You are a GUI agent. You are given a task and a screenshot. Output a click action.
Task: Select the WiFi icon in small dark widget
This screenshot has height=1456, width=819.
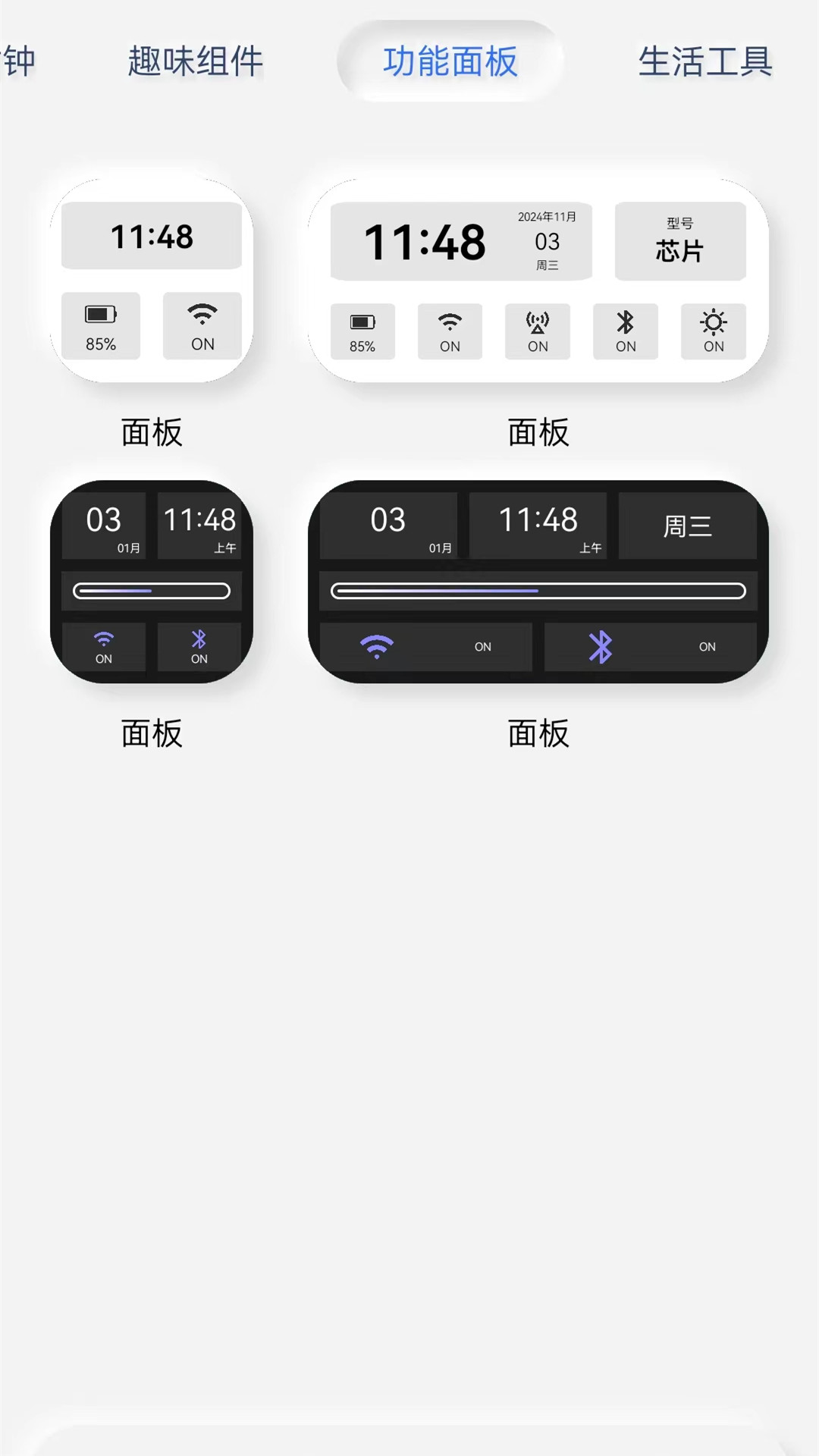point(104,647)
